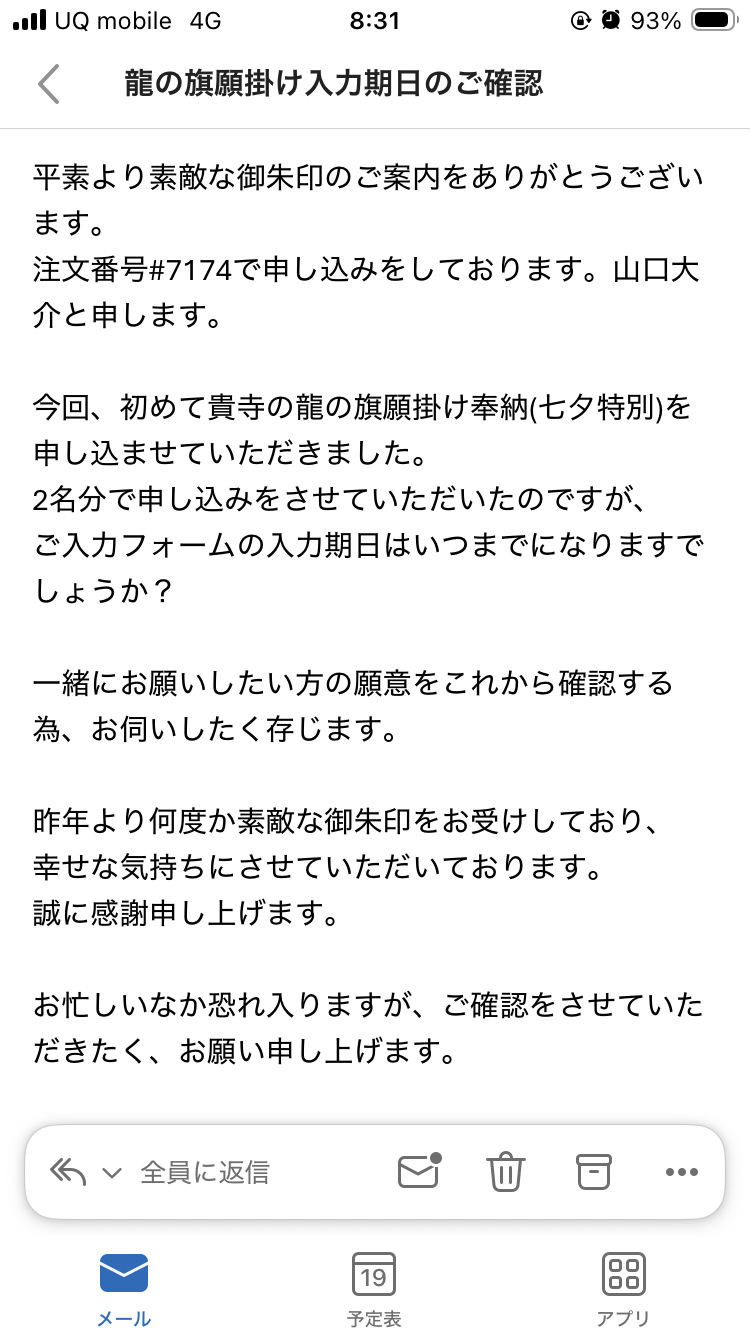Mark this email as unread
This screenshot has width=750, height=1334.
click(419, 1170)
